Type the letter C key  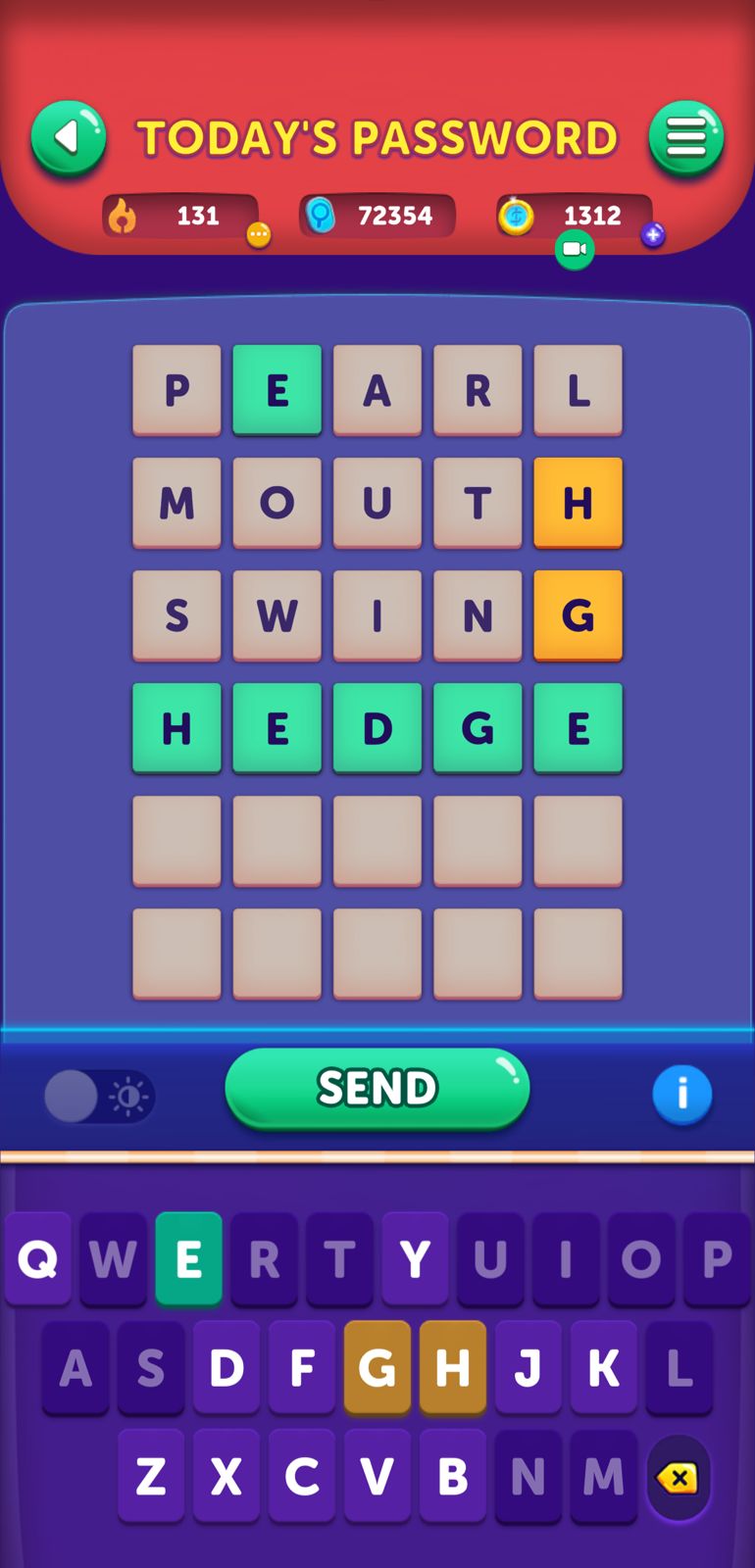pyautogui.click(x=302, y=1475)
